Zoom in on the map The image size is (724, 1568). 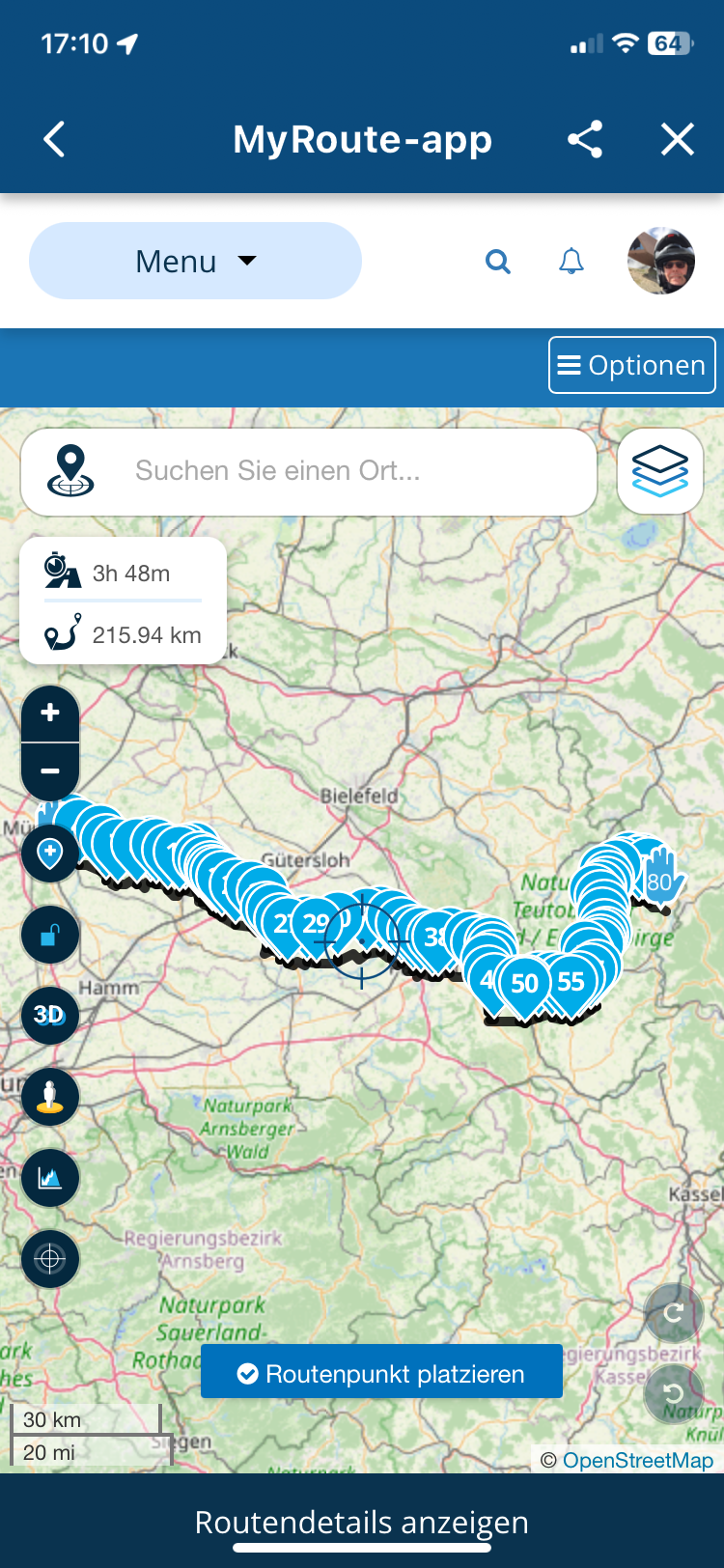50,714
